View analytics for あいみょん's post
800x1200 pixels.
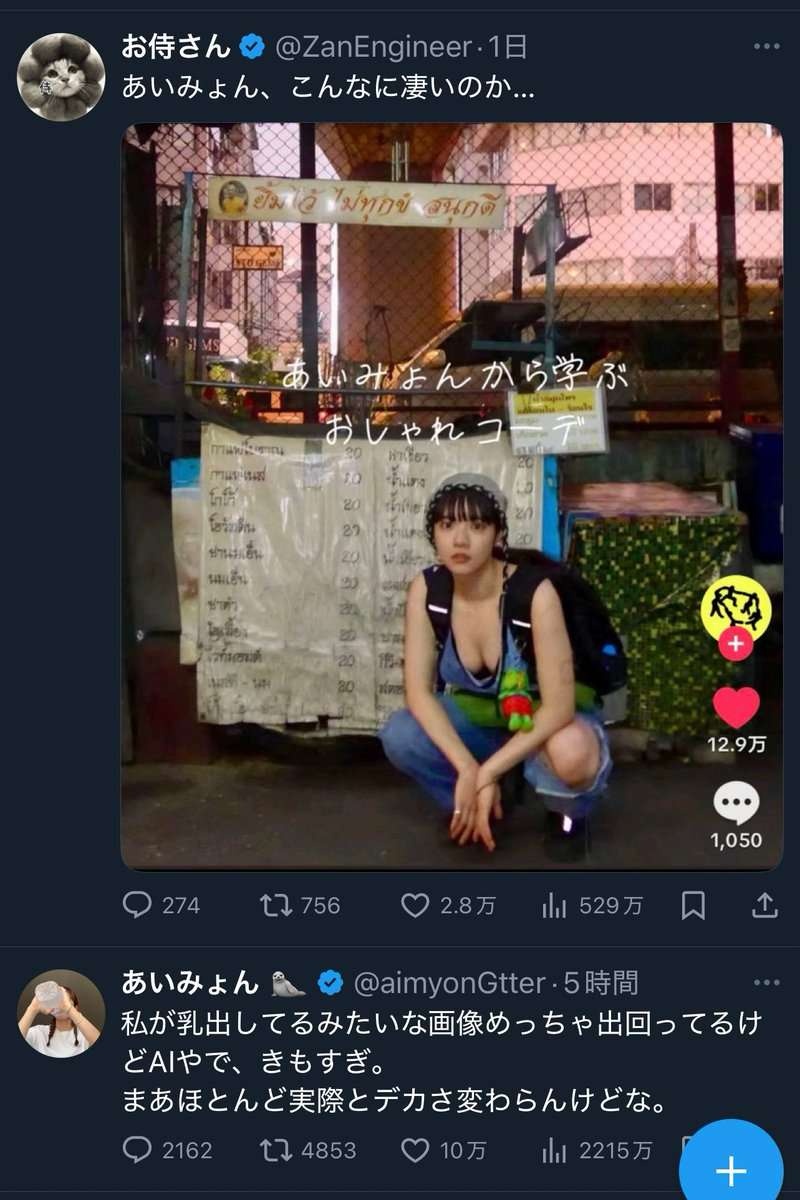tap(554, 1151)
